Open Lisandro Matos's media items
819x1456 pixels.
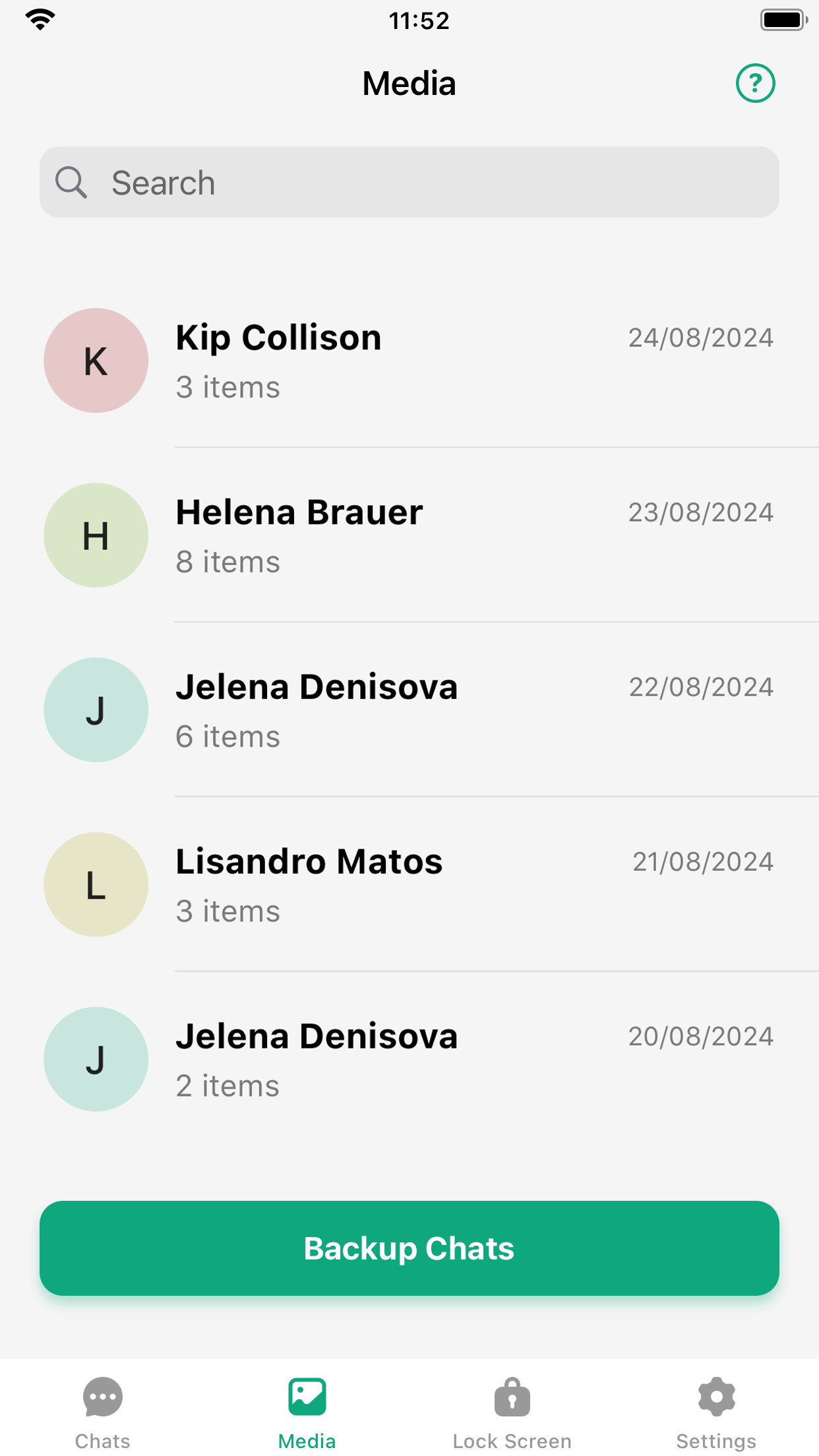[409, 885]
